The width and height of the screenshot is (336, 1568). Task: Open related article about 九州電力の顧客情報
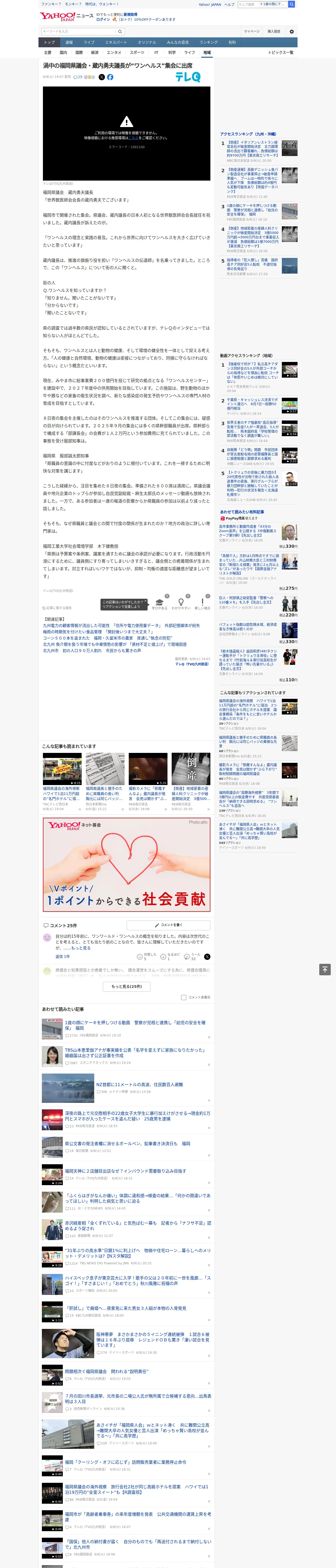(121, 625)
